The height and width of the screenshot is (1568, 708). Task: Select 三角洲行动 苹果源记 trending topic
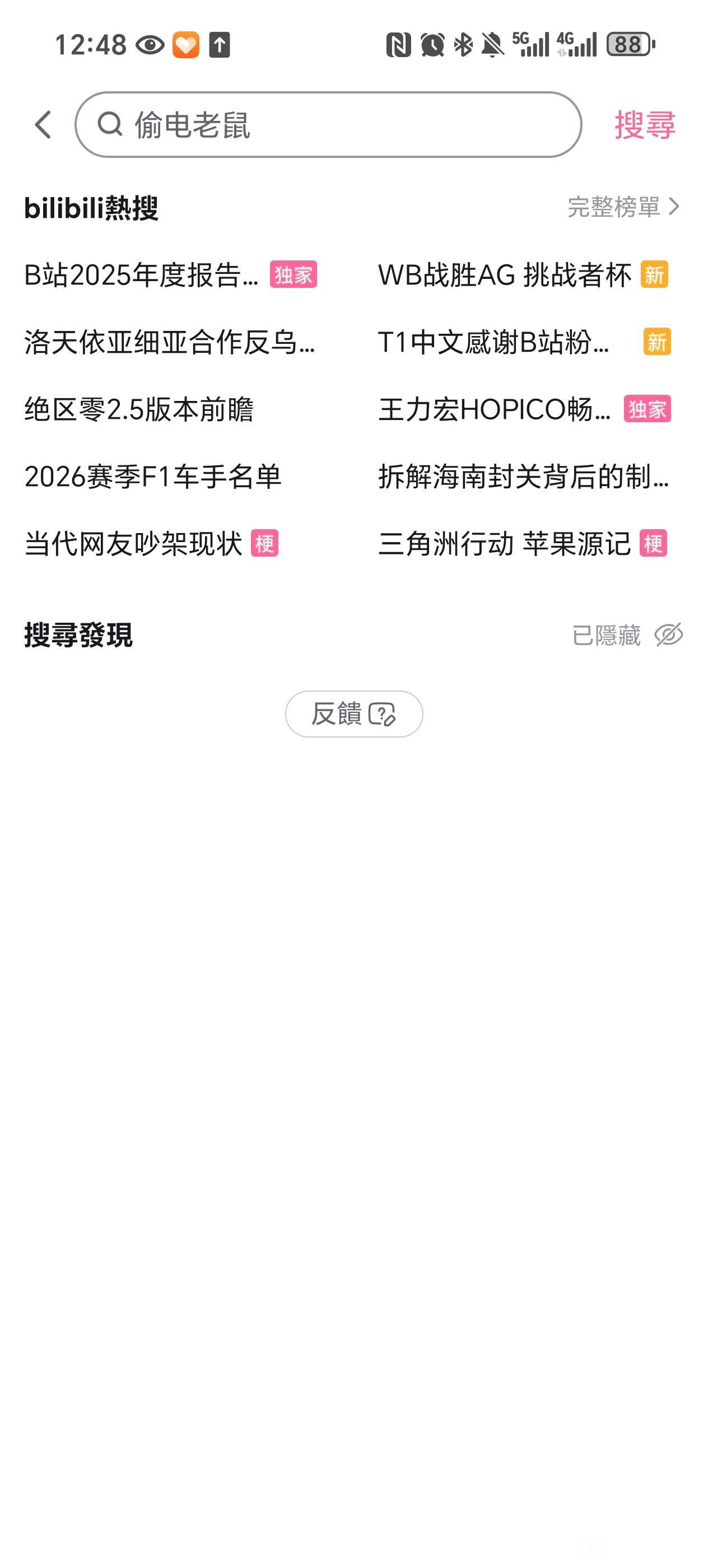coord(504,543)
